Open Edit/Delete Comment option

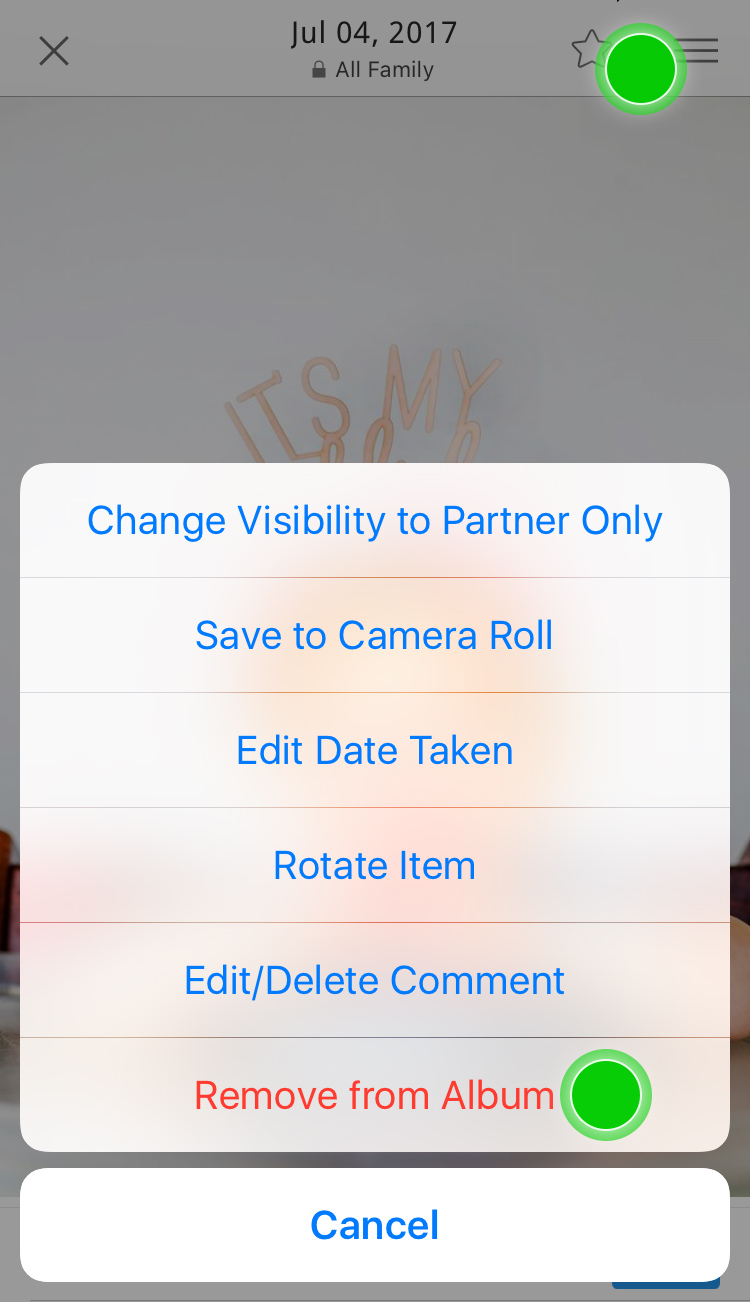(x=374, y=981)
